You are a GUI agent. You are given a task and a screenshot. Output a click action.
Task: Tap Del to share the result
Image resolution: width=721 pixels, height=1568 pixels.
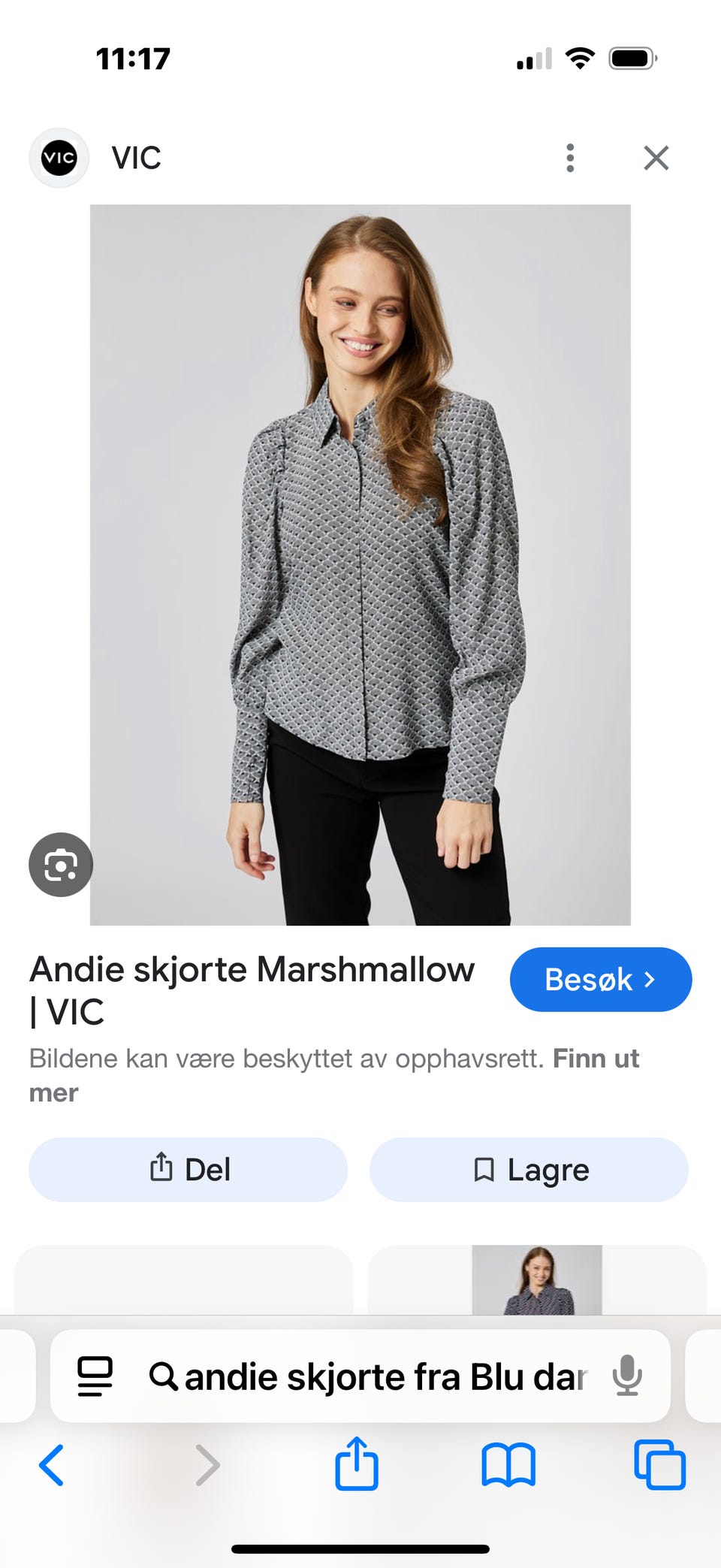[x=187, y=1169]
